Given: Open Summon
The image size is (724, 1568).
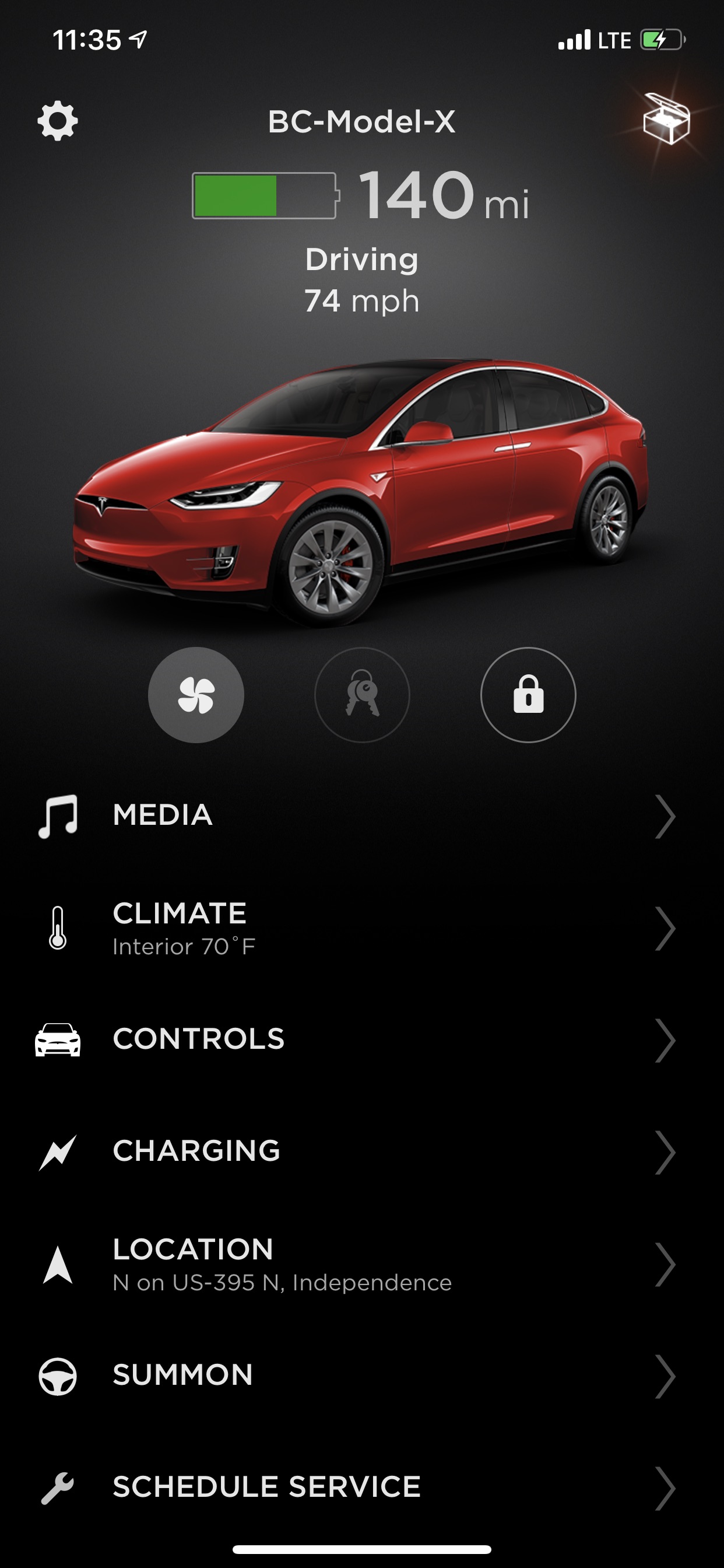Looking at the screenshot, I should pyautogui.click(x=362, y=1375).
